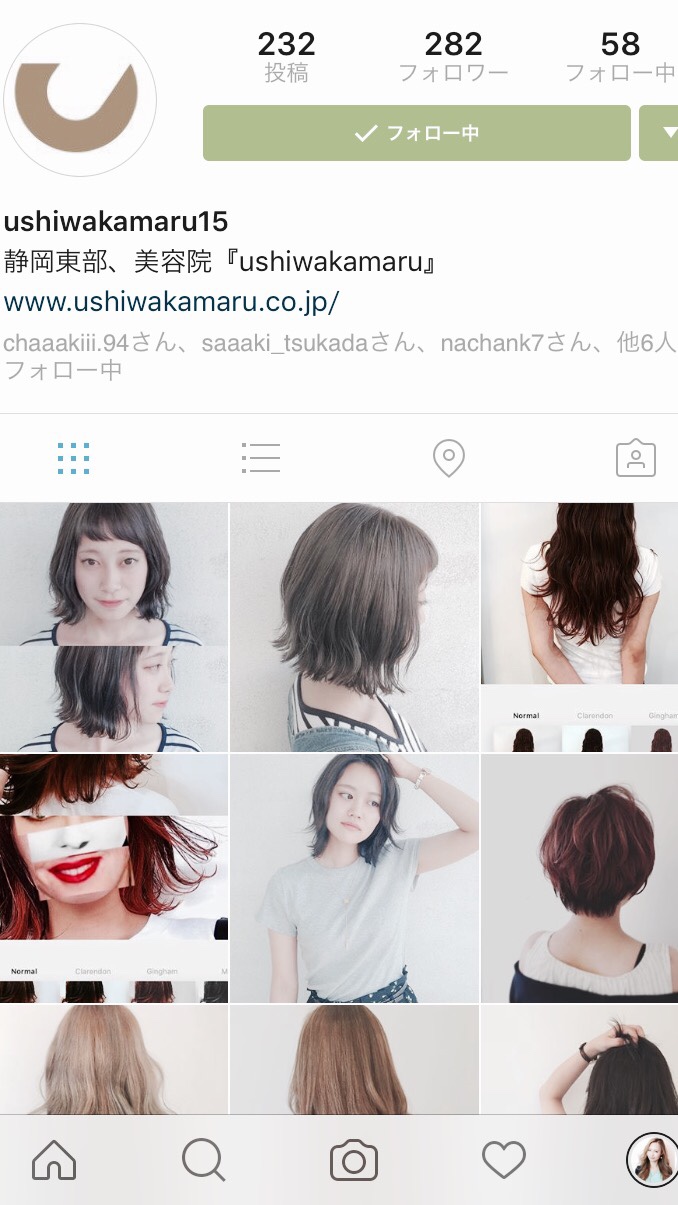This screenshot has height=1205, width=678.
Task: Open the post with long wavy dark hair
Action: click(580, 627)
